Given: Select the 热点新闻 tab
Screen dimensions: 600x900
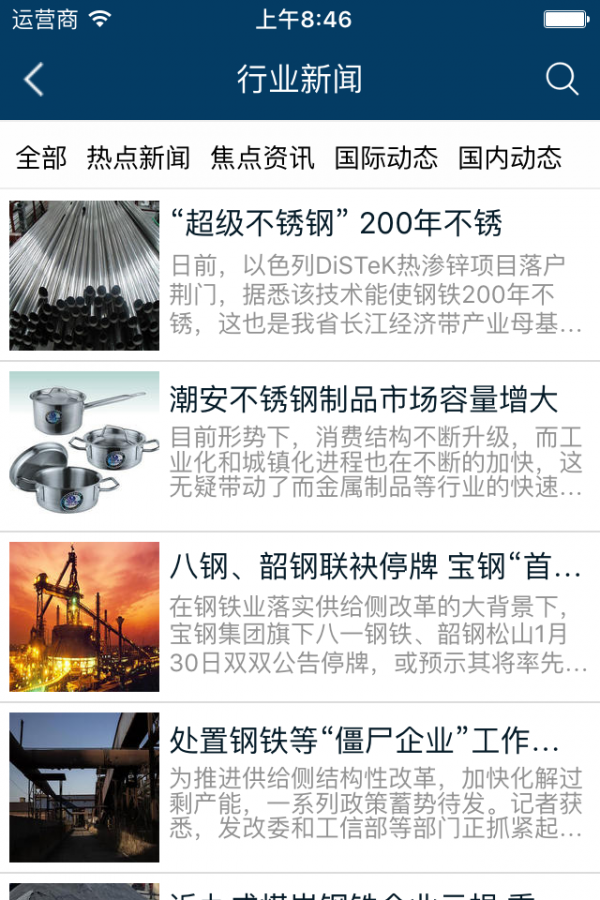Looking at the screenshot, I should pos(138,157).
